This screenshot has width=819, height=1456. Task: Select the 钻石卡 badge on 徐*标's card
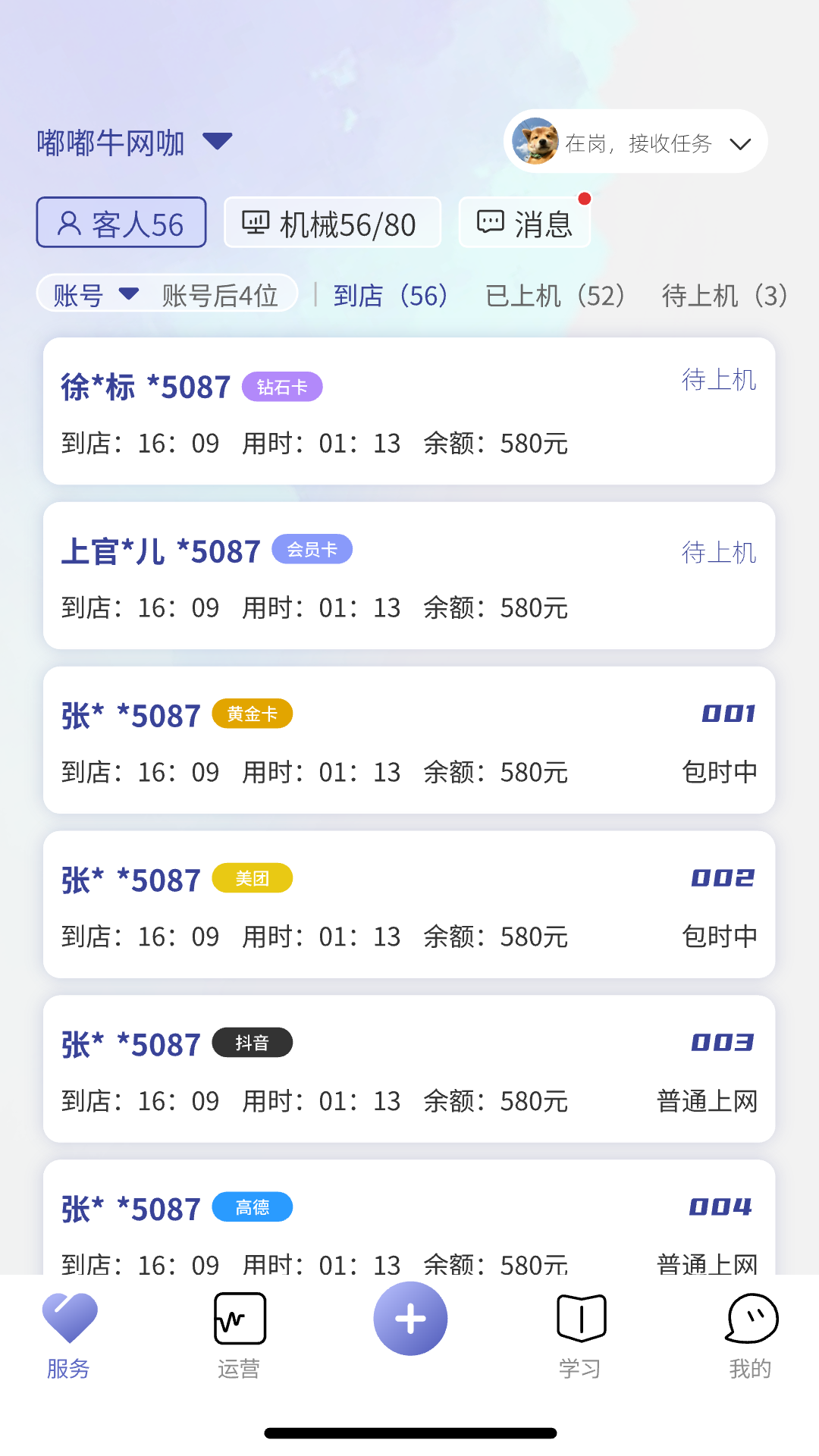(282, 386)
